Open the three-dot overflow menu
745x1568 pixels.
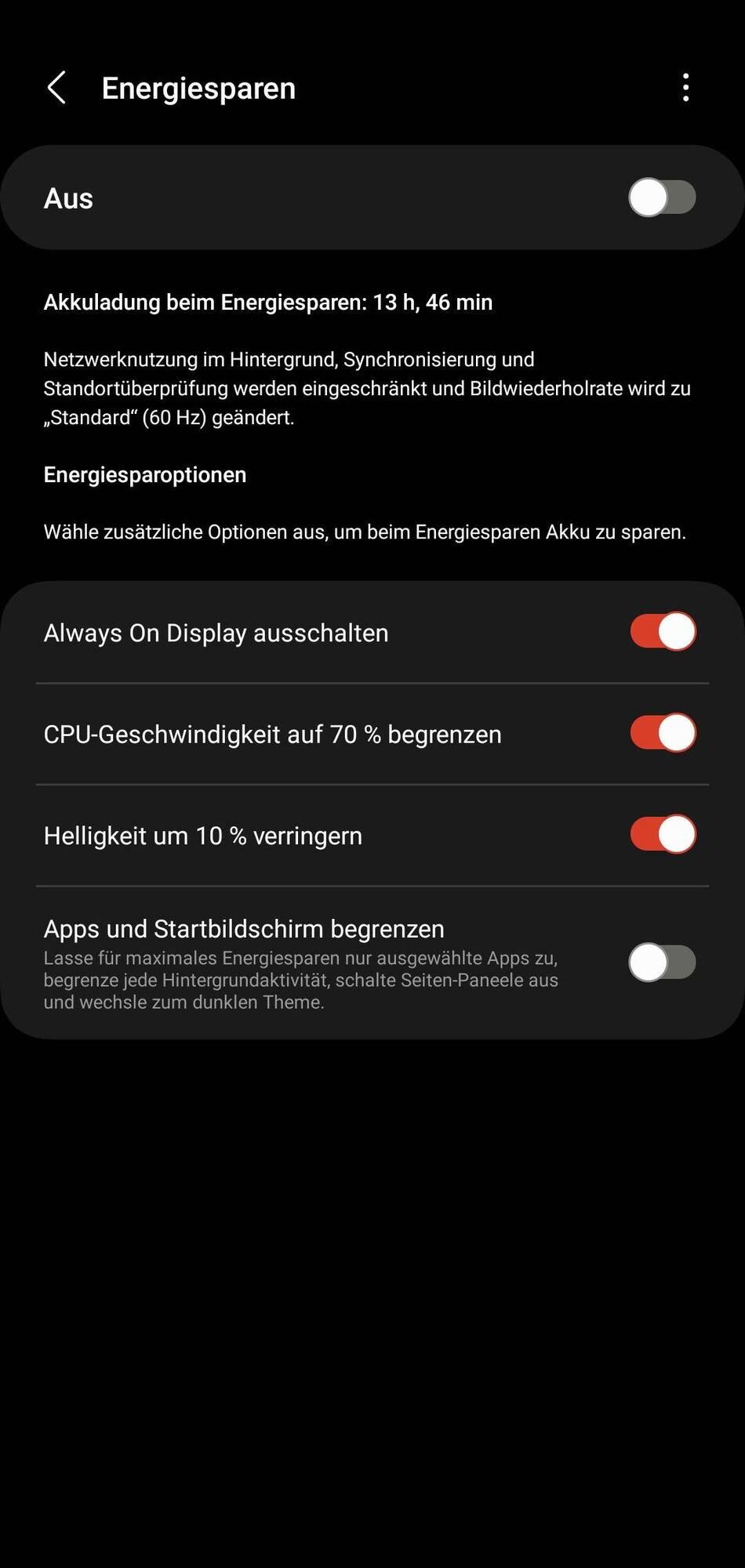[x=685, y=88]
